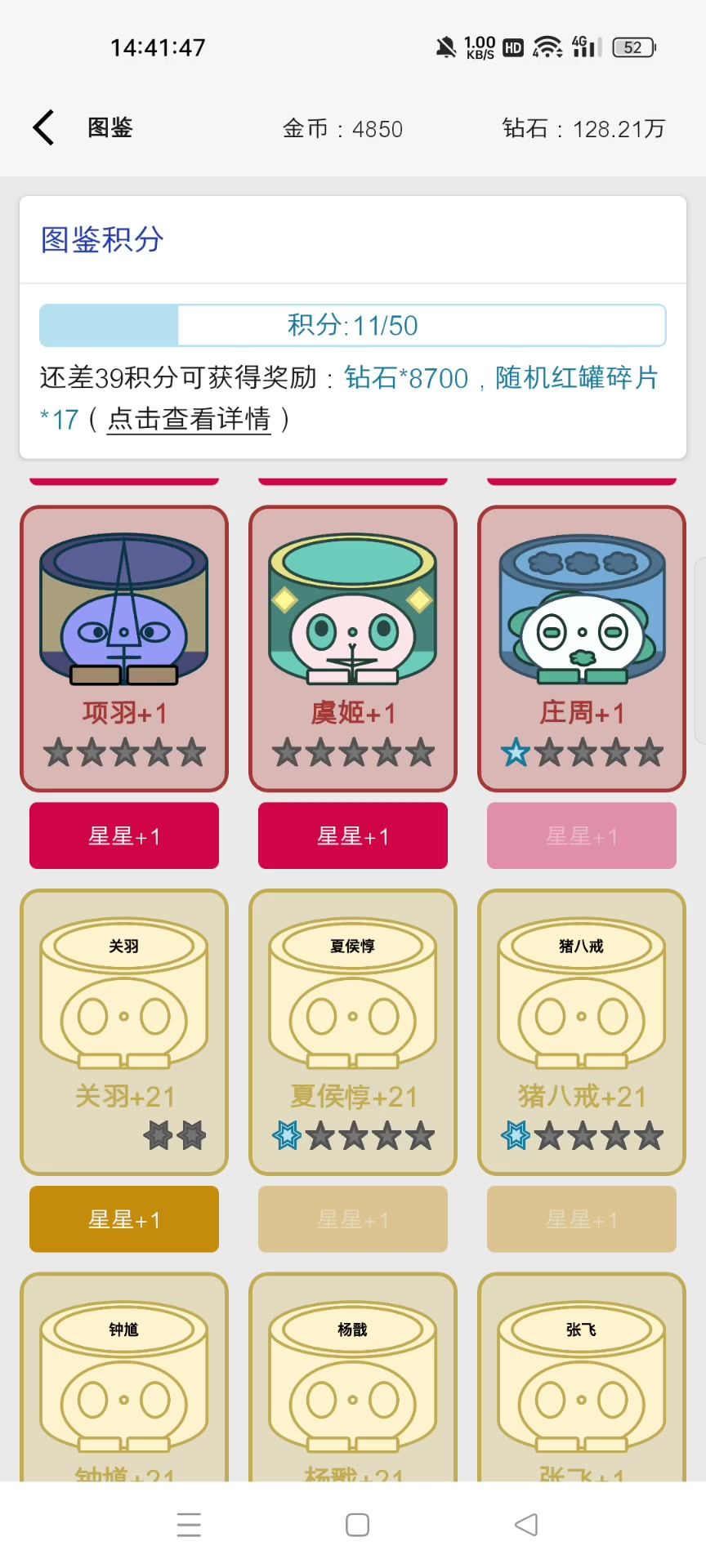Viewport: 706px width, 1568px height.
Task: Add a star to 虞姬 with 星星+1
Action: (353, 835)
